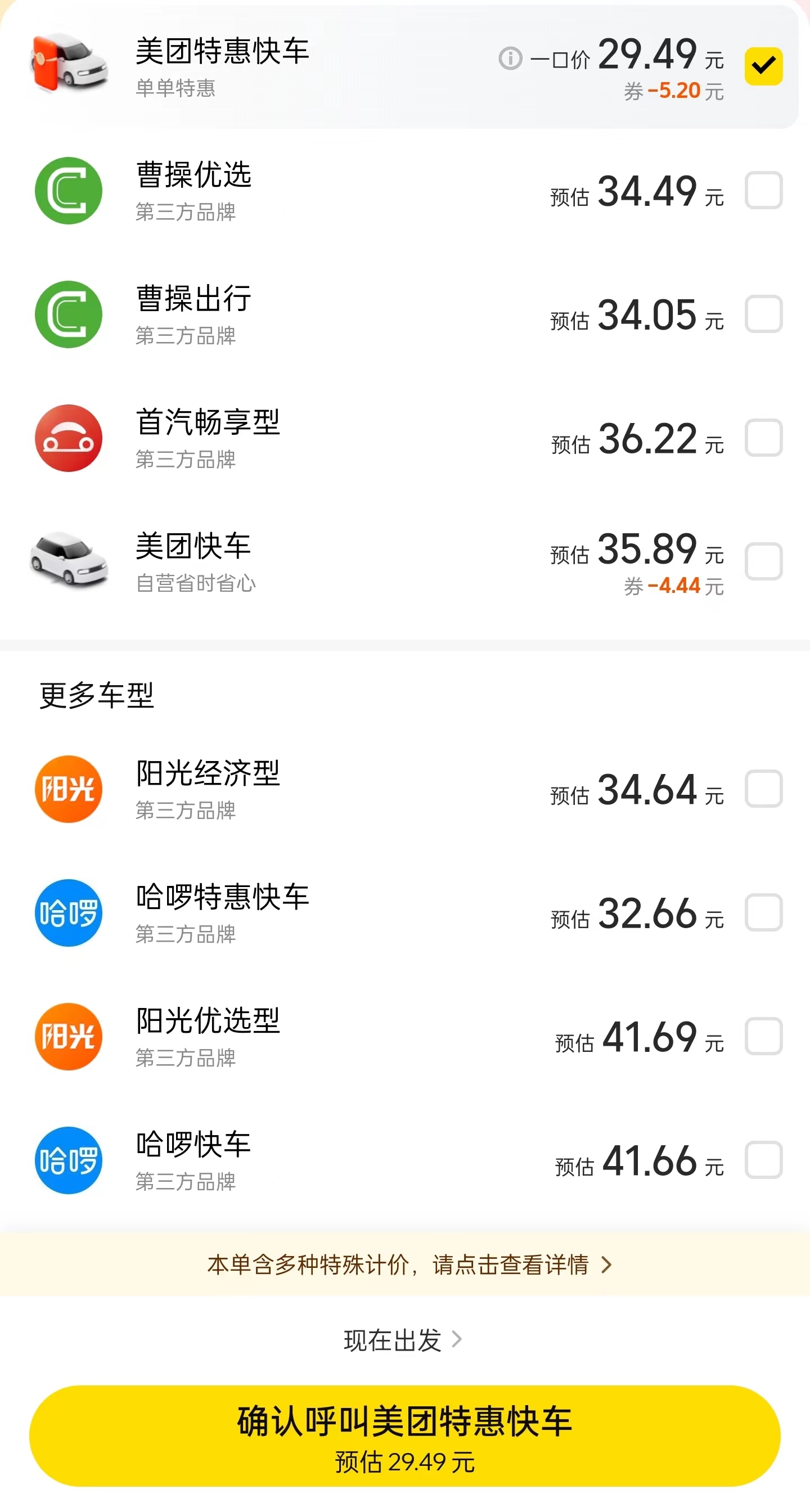The height and width of the screenshot is (1512, 810).
Task: Change departure time from 现在出发
Action: [403, 1340]
